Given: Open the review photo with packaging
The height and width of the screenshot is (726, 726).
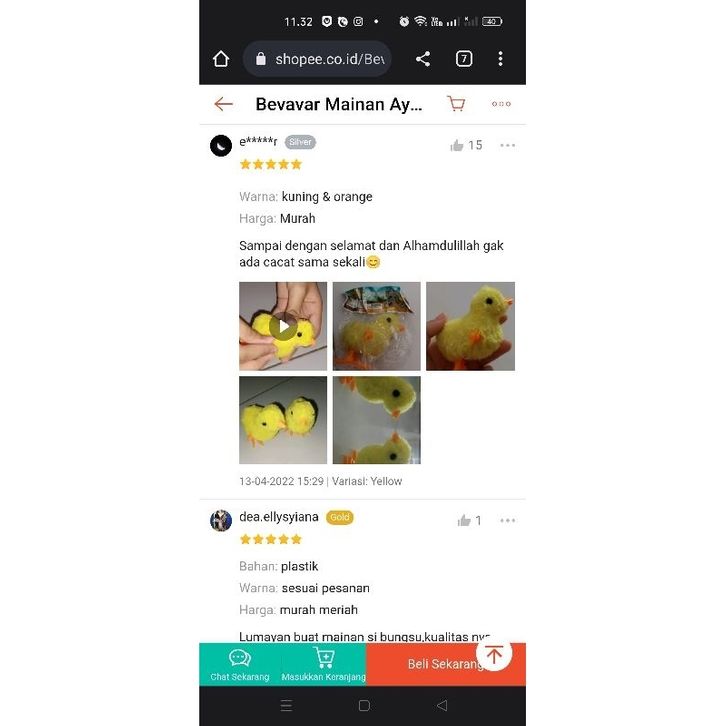Looking at the screenshot, I should [x=376, y=326].
